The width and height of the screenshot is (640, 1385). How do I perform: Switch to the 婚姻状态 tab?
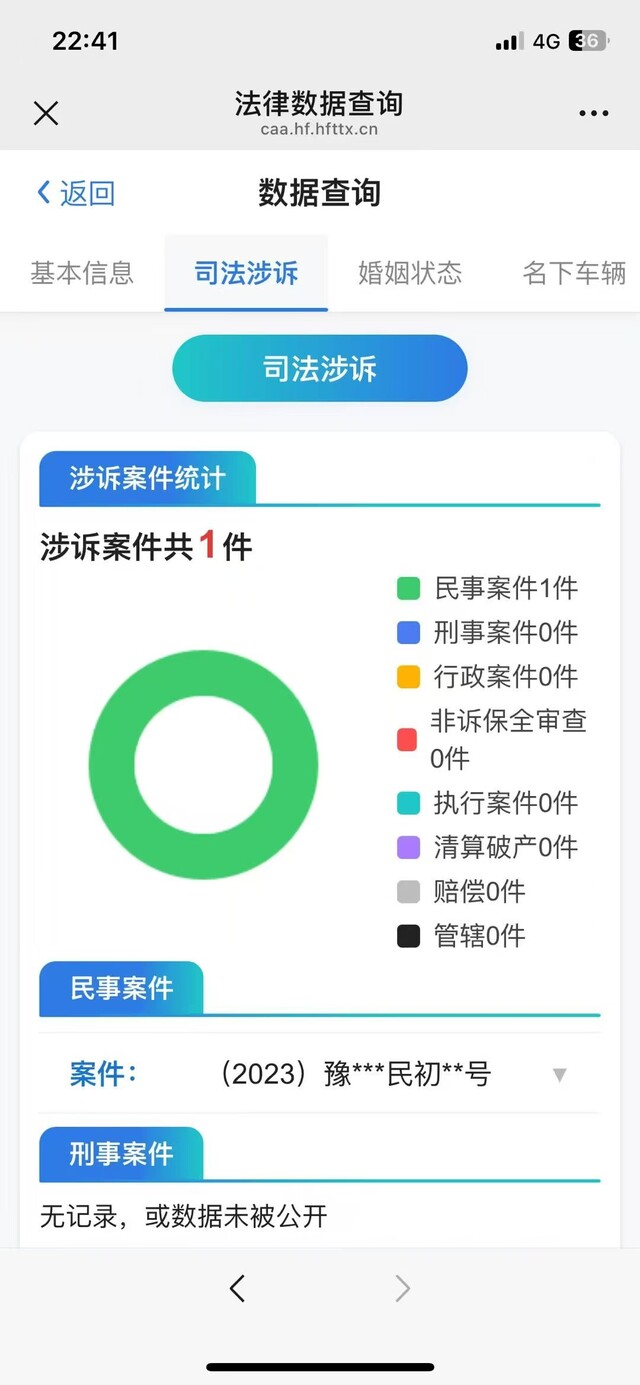410,273
